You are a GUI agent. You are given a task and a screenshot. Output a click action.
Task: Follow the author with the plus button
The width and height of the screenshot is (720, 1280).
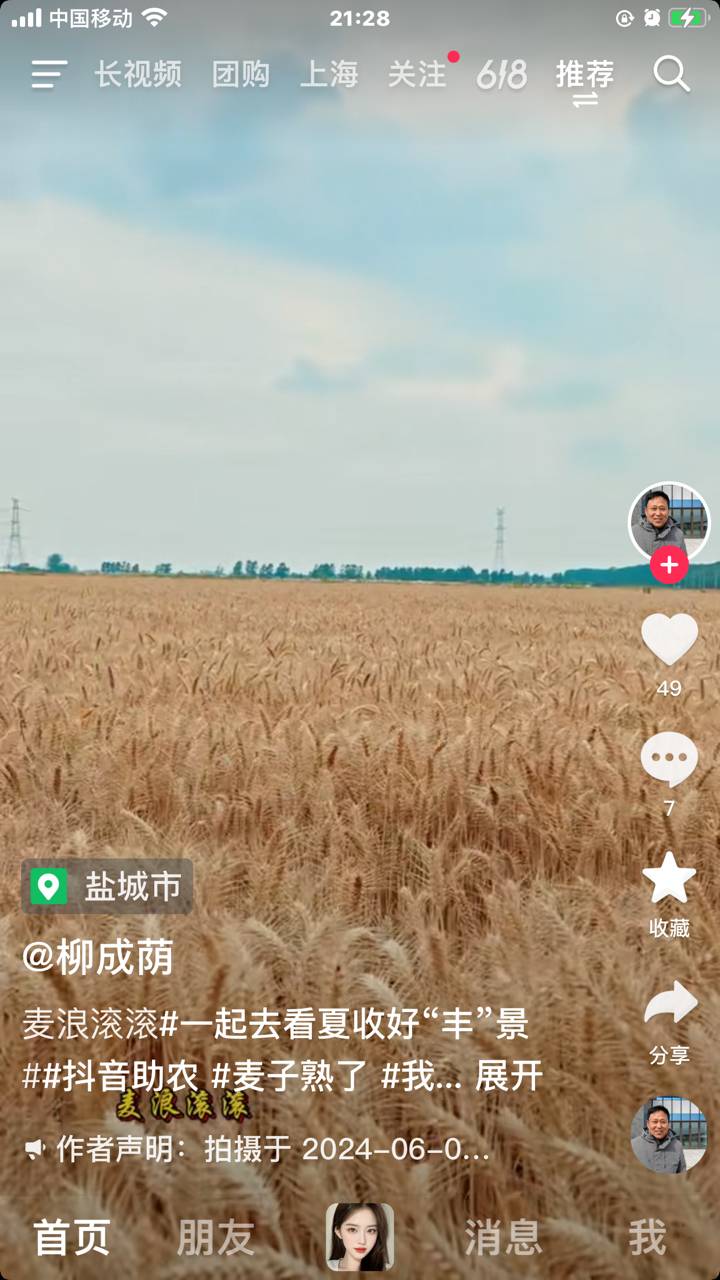click(x=669, y=565)
